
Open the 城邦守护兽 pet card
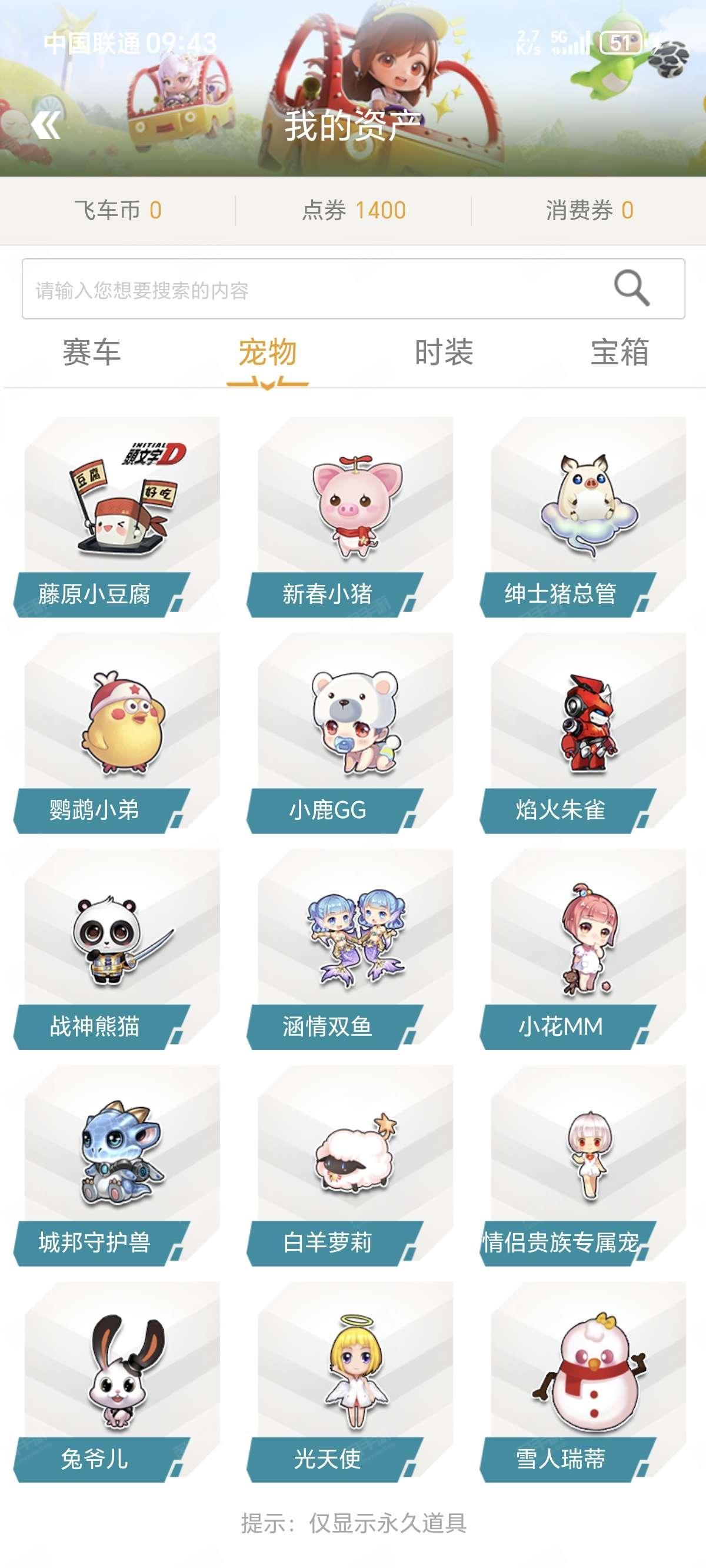pyautogui.click(x=117, y=1165)
